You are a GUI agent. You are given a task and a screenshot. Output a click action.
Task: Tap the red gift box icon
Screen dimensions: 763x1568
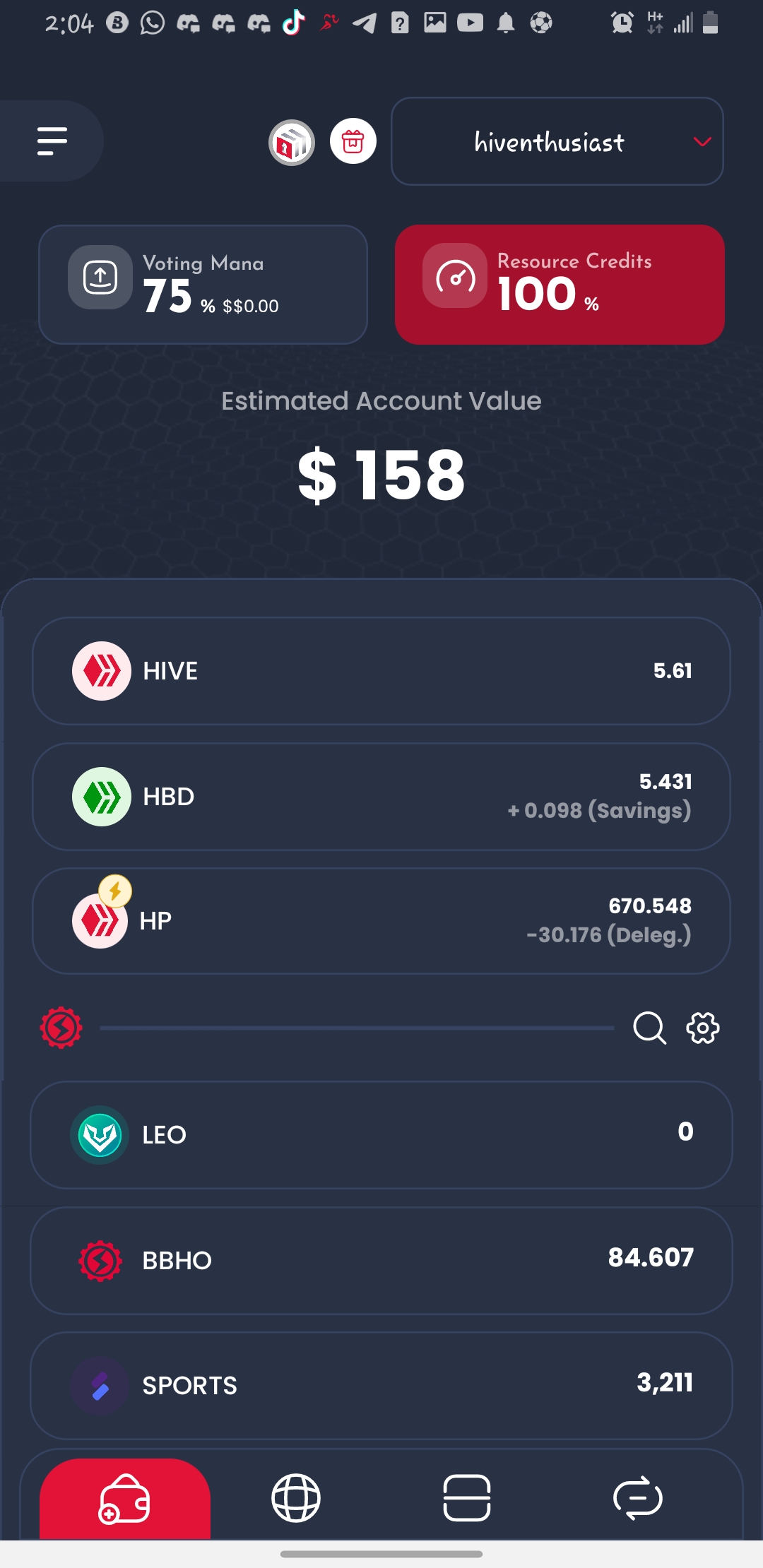click(x=353, y=141)
